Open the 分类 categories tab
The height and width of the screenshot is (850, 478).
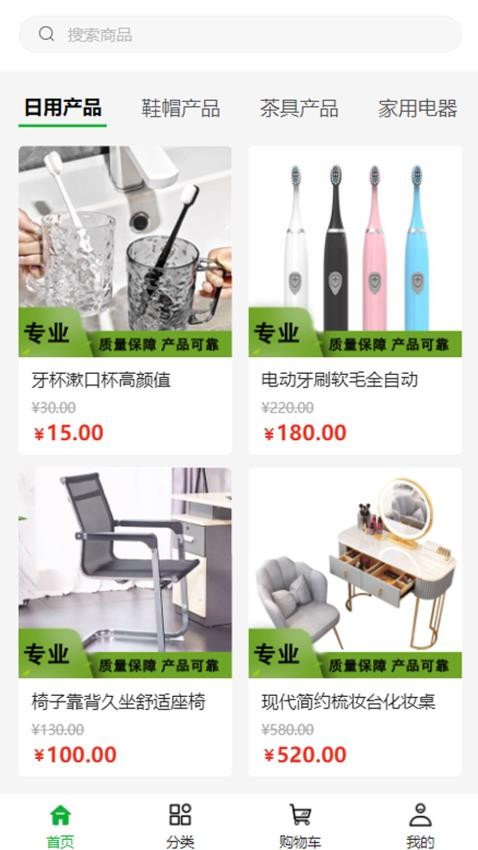click(180, 825)
